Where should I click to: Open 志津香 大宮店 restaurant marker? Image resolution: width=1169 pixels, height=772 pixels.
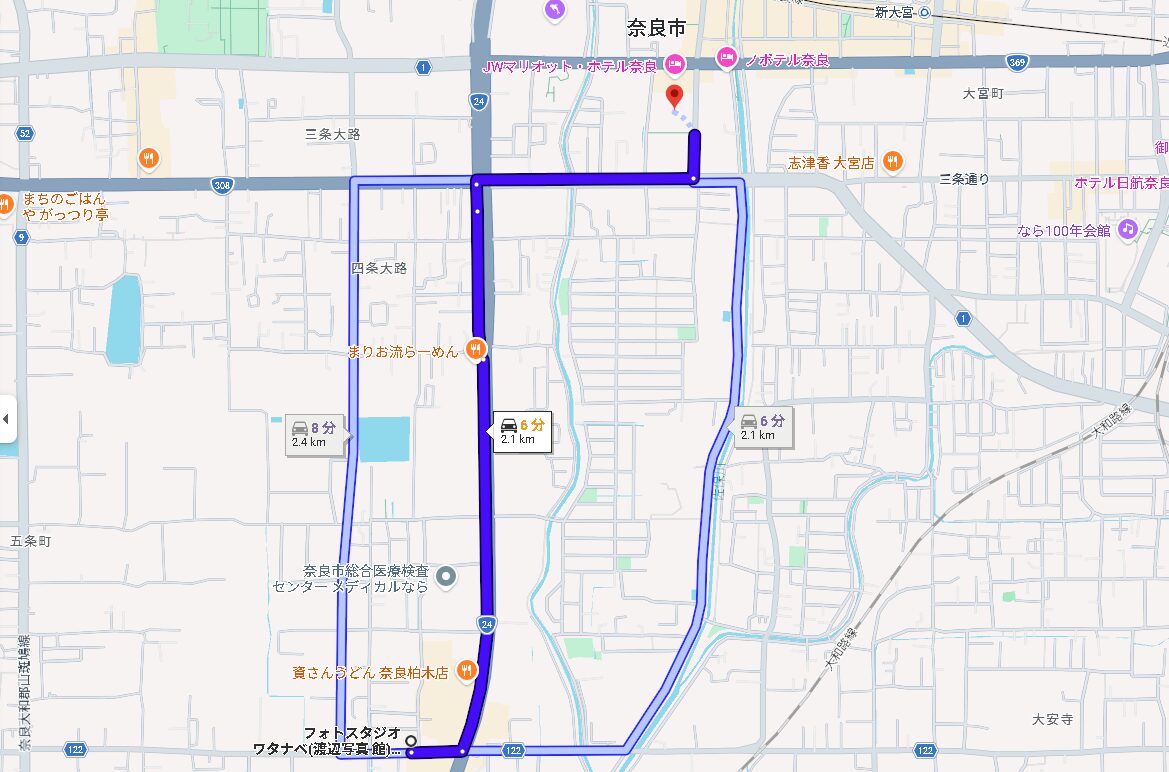tap(892, 160)
